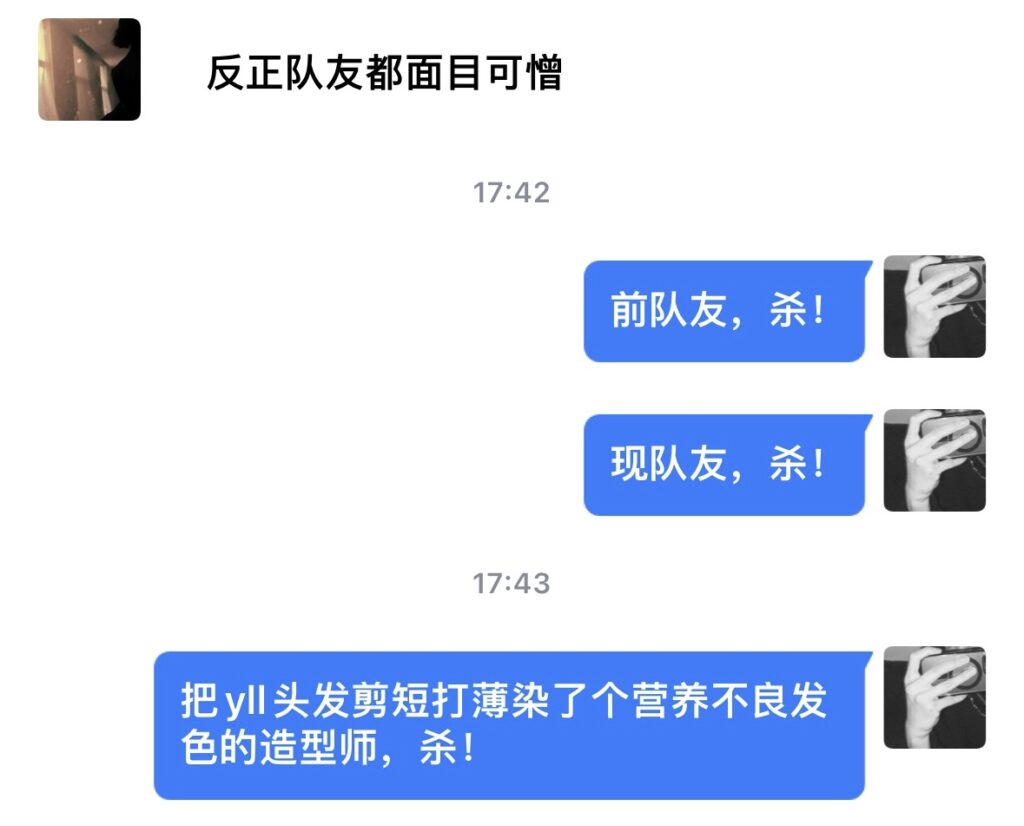
Task: Open profile of sender of 反正队友都面目可憎
Action: click(89, 69)
